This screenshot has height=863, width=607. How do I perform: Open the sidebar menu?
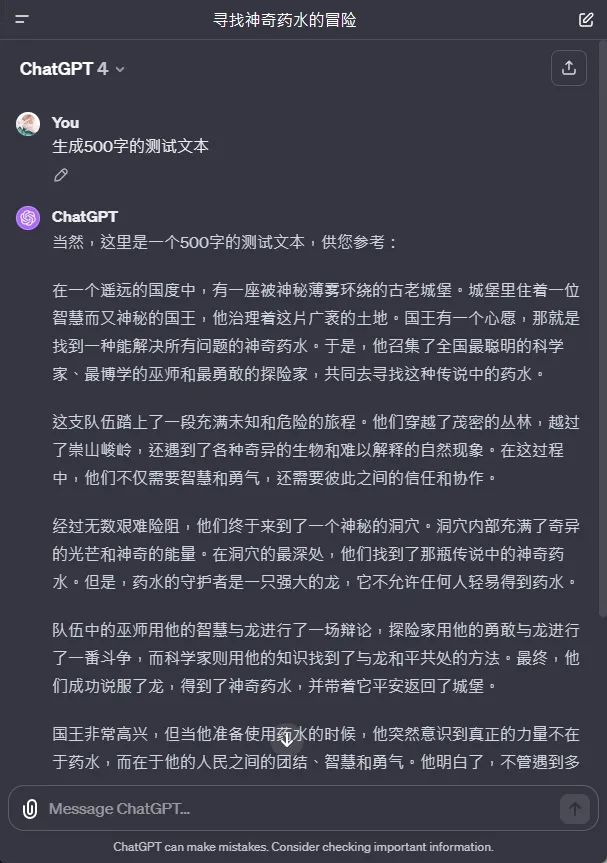(22, 19)
